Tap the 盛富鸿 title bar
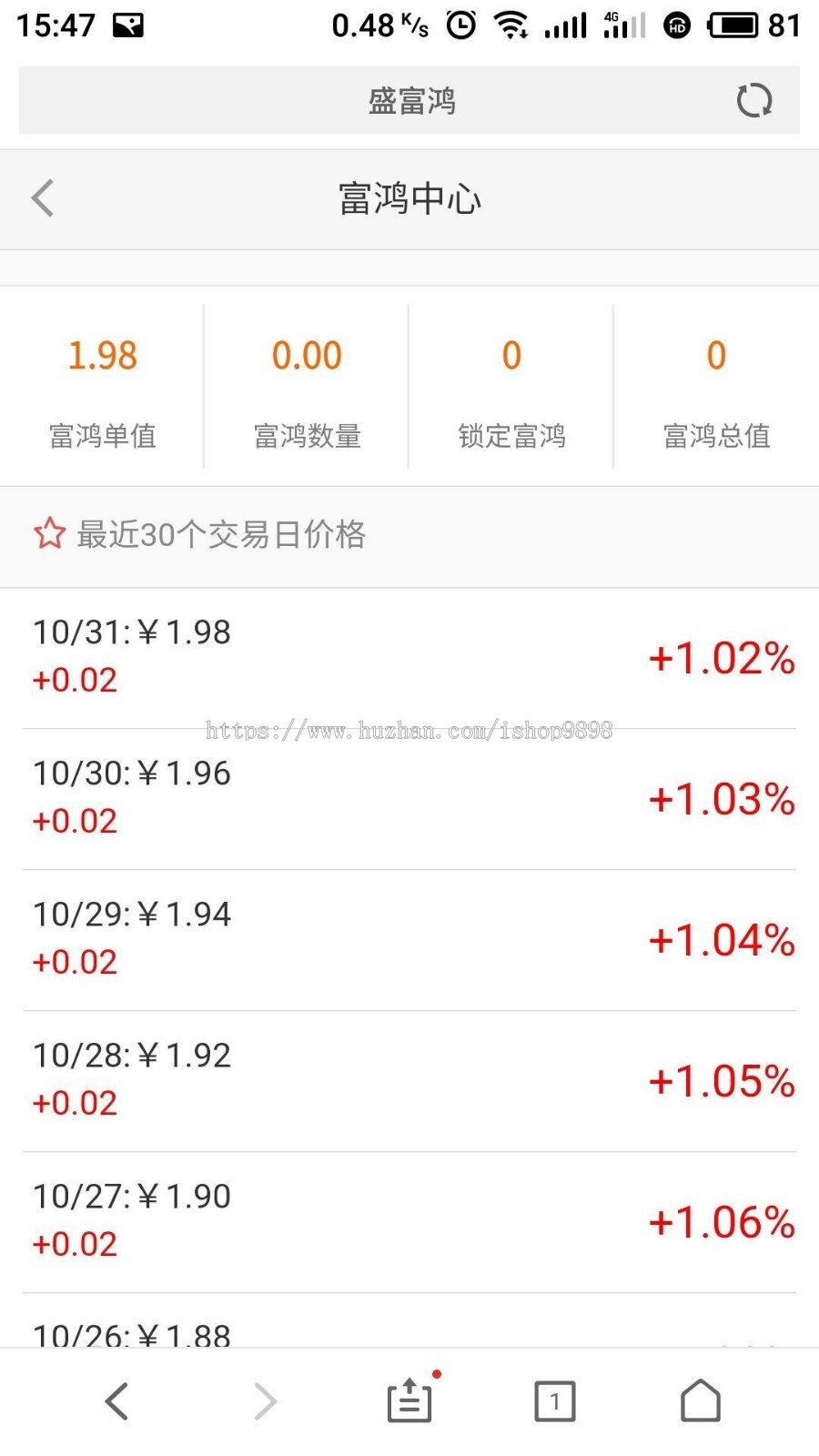This screenshot has height=1456, width=819. [409, 101]
